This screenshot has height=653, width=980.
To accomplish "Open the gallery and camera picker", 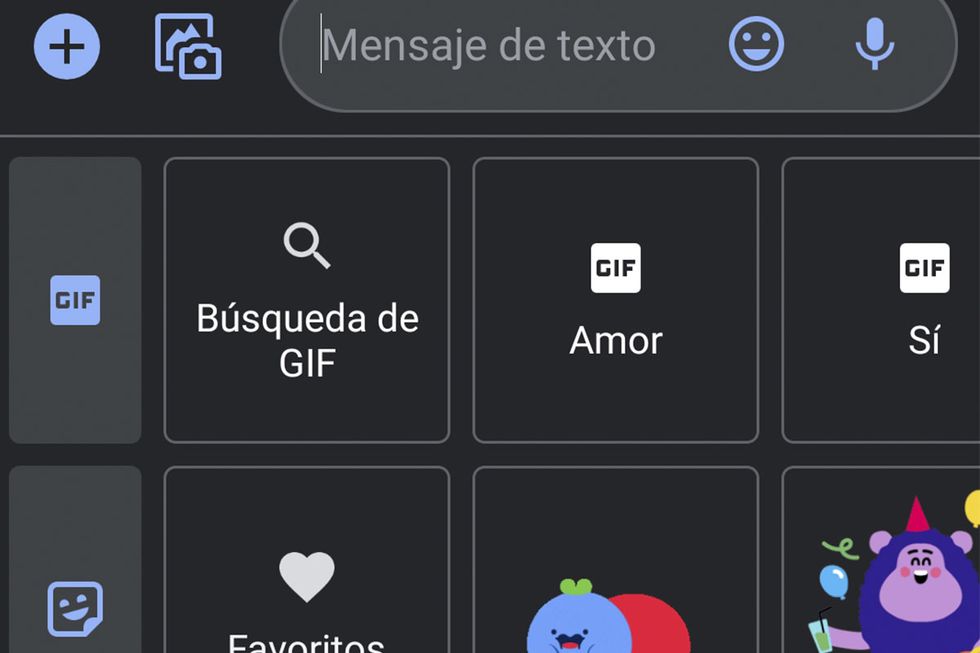I will 188,46.
